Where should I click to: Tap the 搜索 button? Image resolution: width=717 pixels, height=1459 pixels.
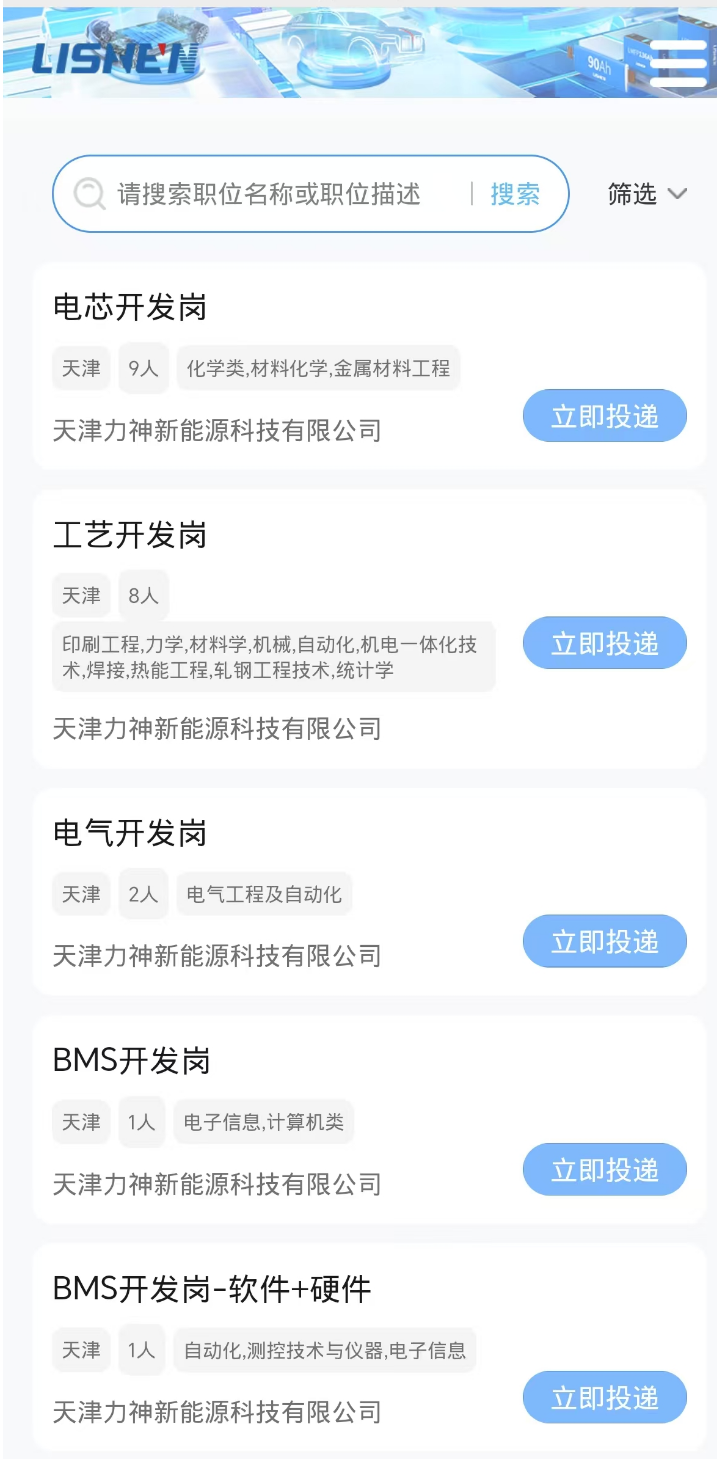click(x=515, y=194)
